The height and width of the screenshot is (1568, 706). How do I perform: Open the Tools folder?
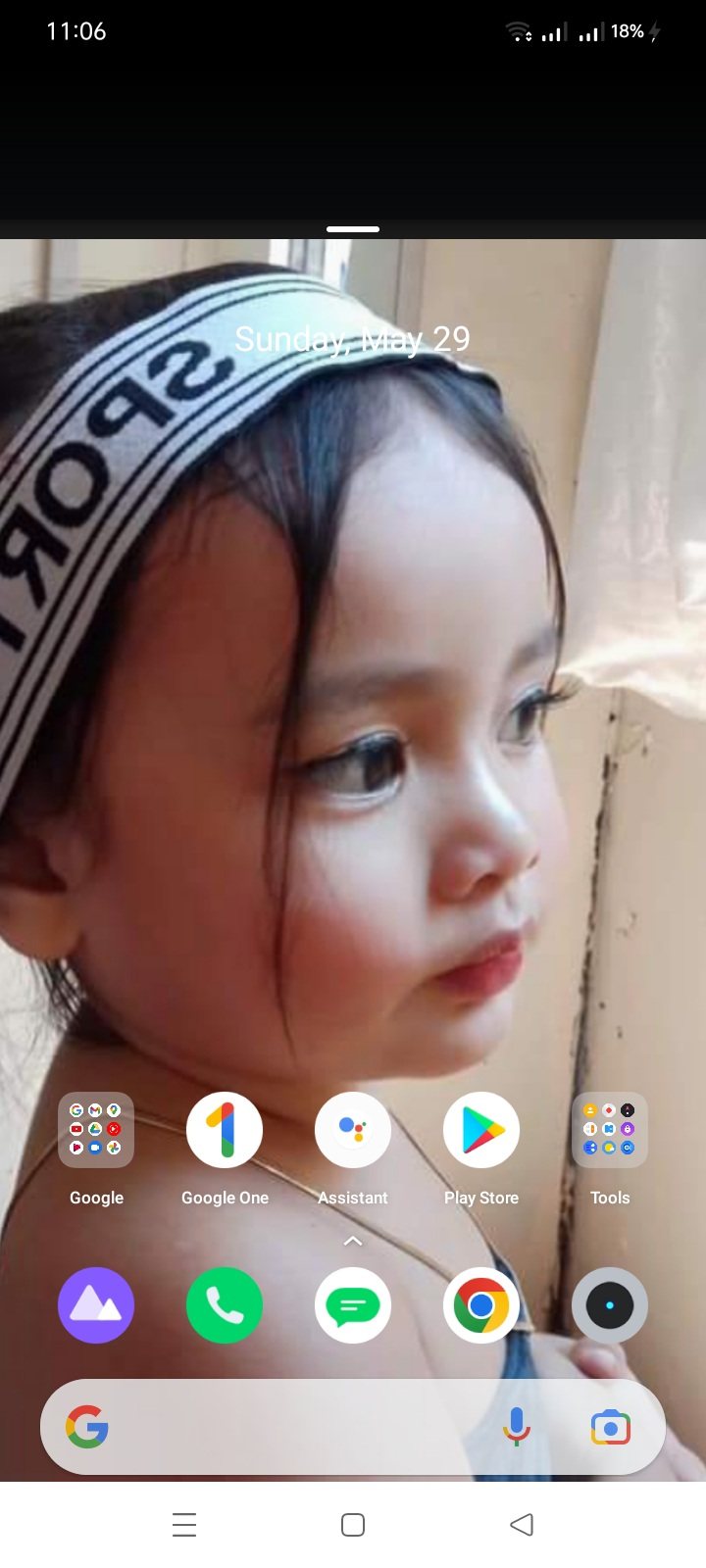[610, 1130]
